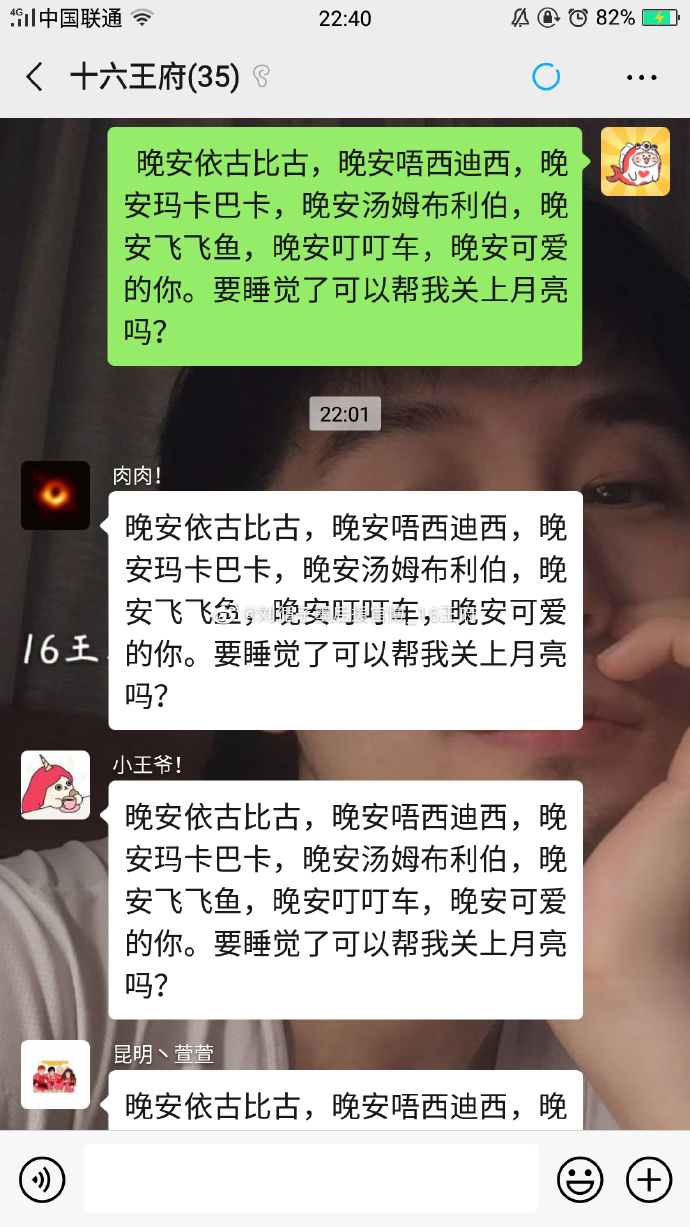The height and width of the screenshot is (1227, 690).
Task: Open 昆明丶萱萱's avatar profile
Action: click(56, 1074)
